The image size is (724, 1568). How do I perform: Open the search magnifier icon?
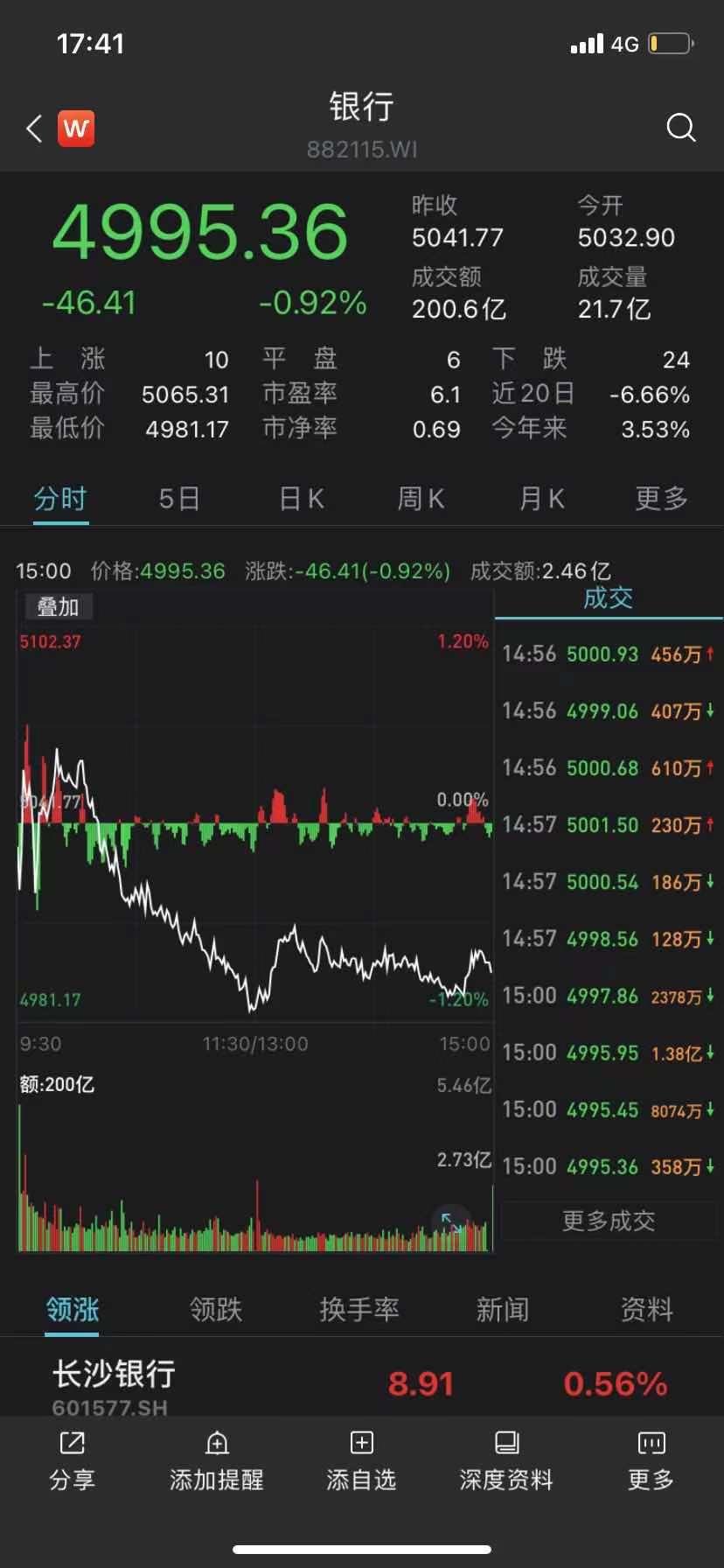tap(680, 128)
